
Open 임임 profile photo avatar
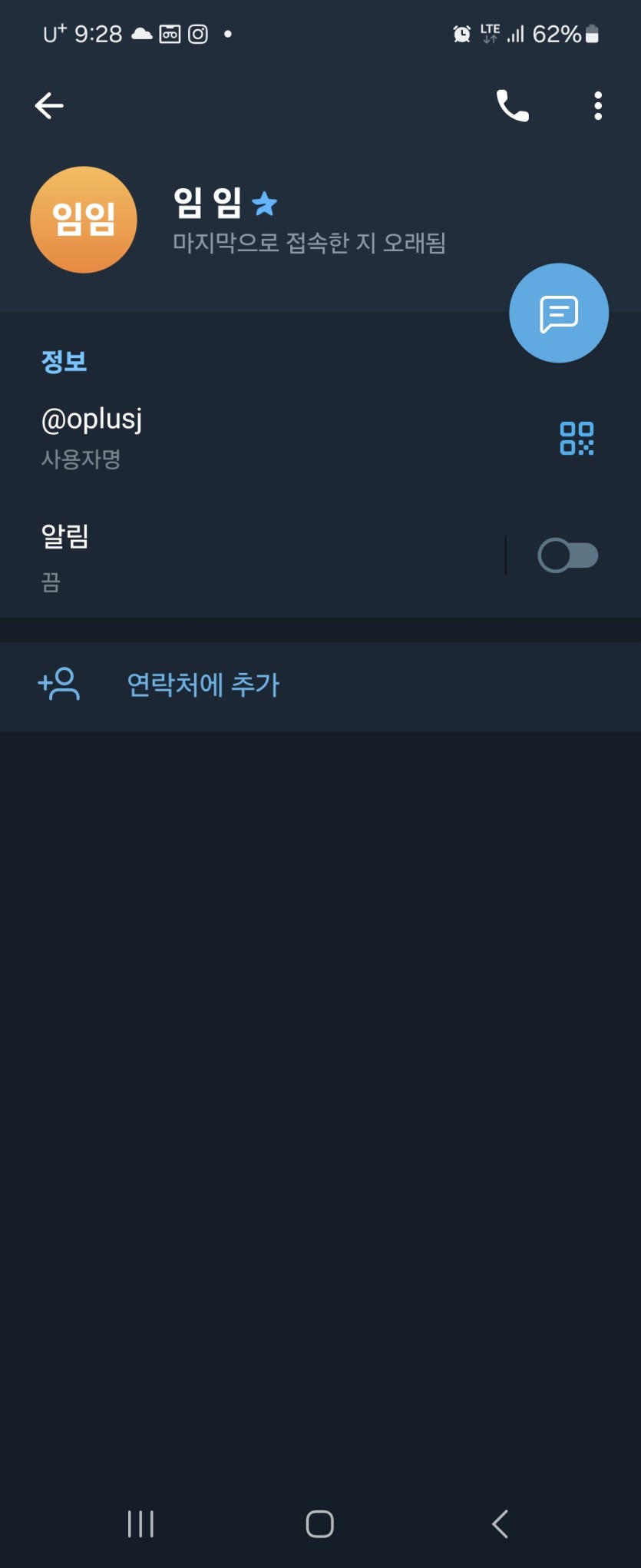pos(84,220)
